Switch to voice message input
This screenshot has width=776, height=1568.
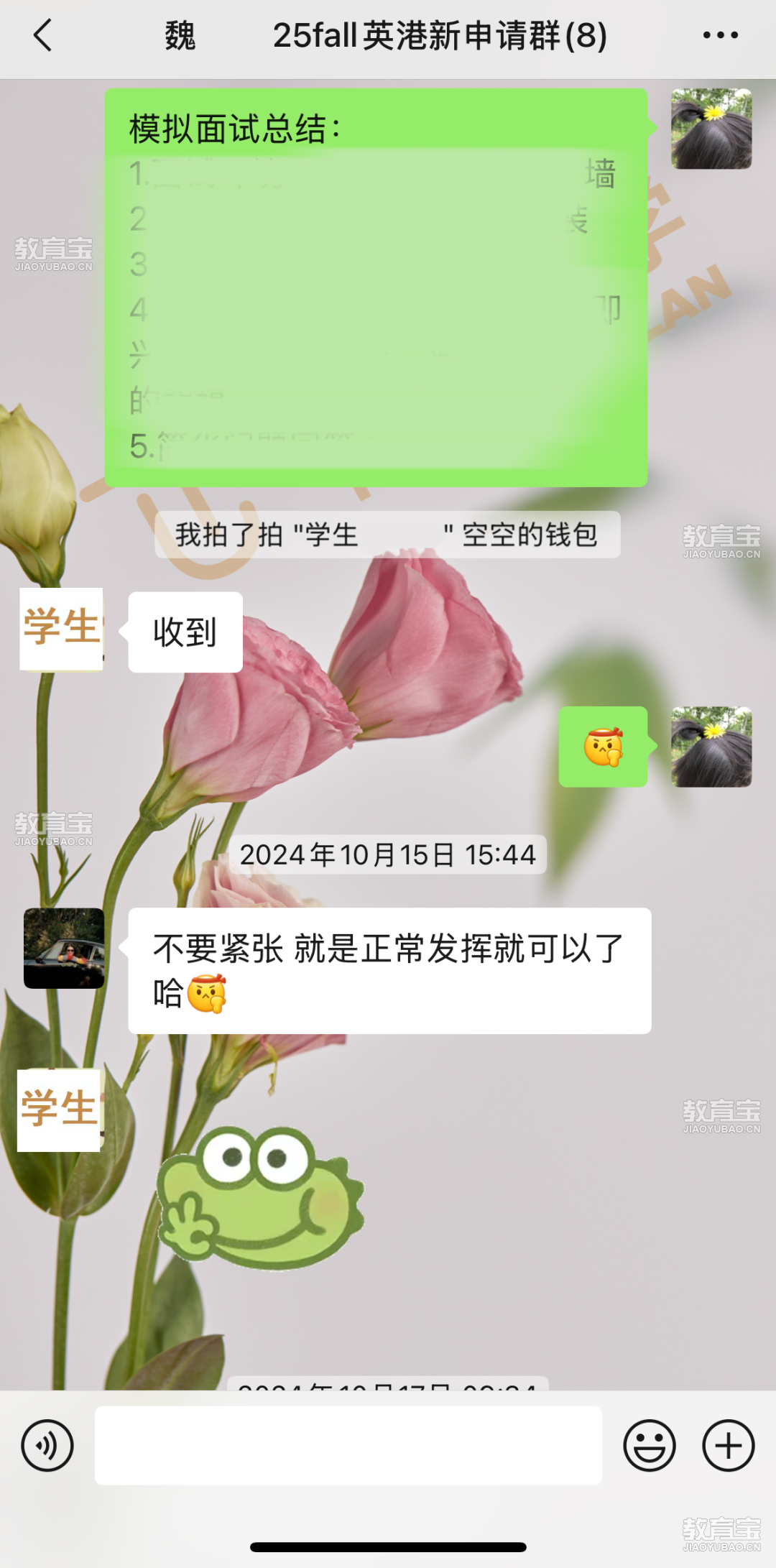(47, 1445)
